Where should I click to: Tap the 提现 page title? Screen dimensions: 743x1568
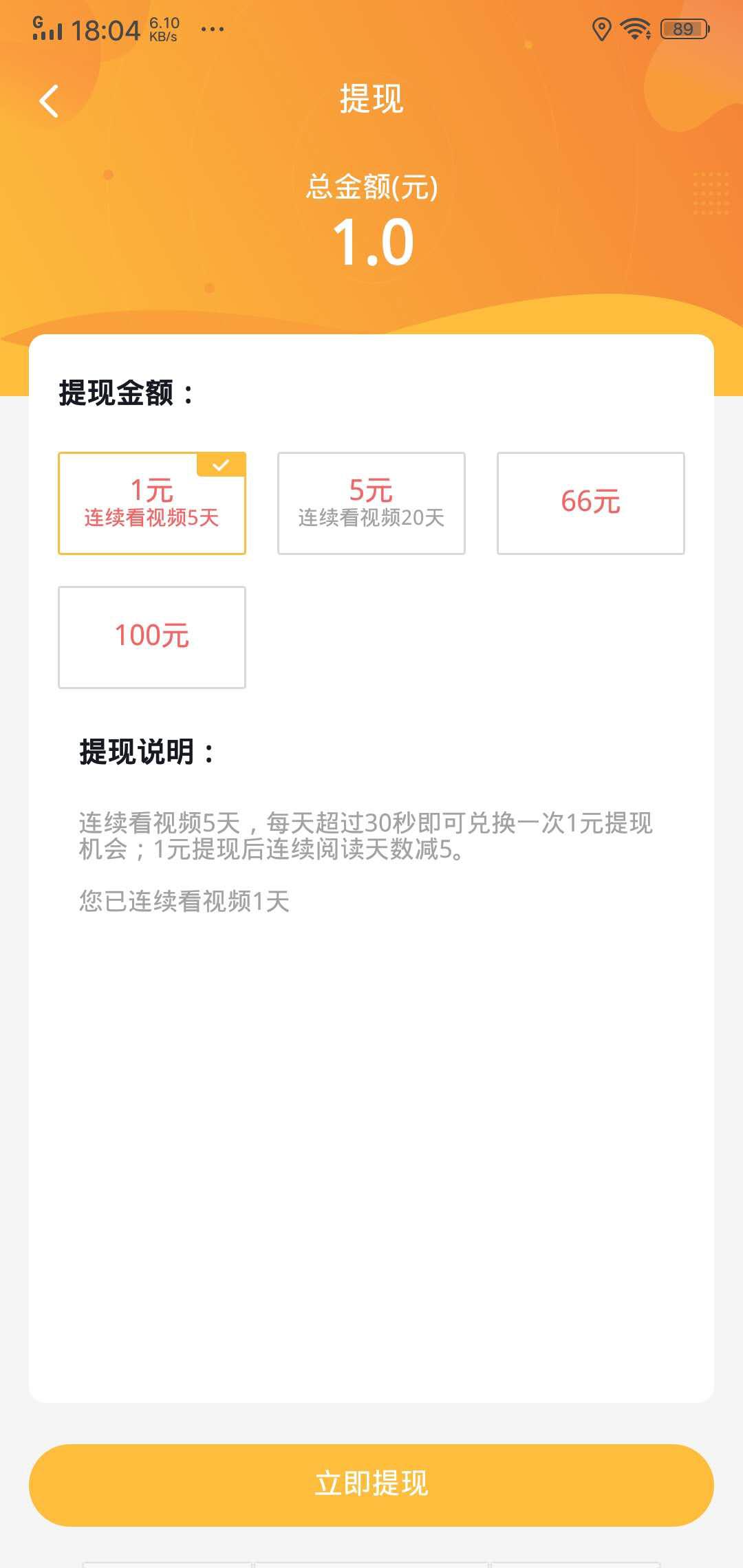371,100
